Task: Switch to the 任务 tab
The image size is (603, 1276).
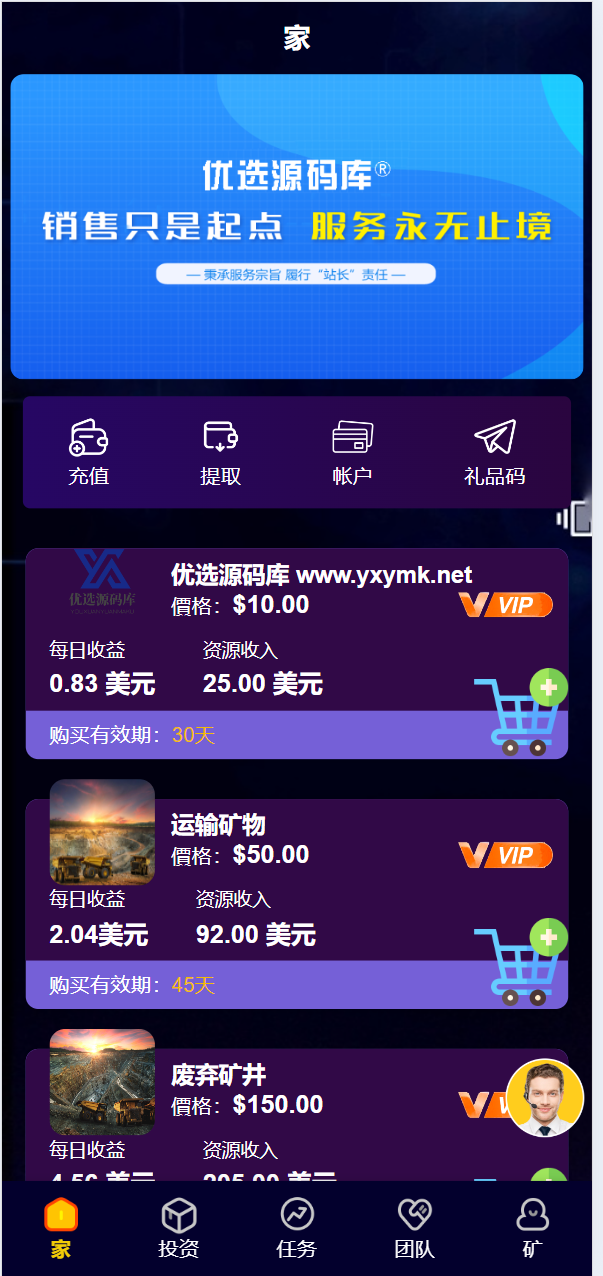Action: click(297, 1229)
